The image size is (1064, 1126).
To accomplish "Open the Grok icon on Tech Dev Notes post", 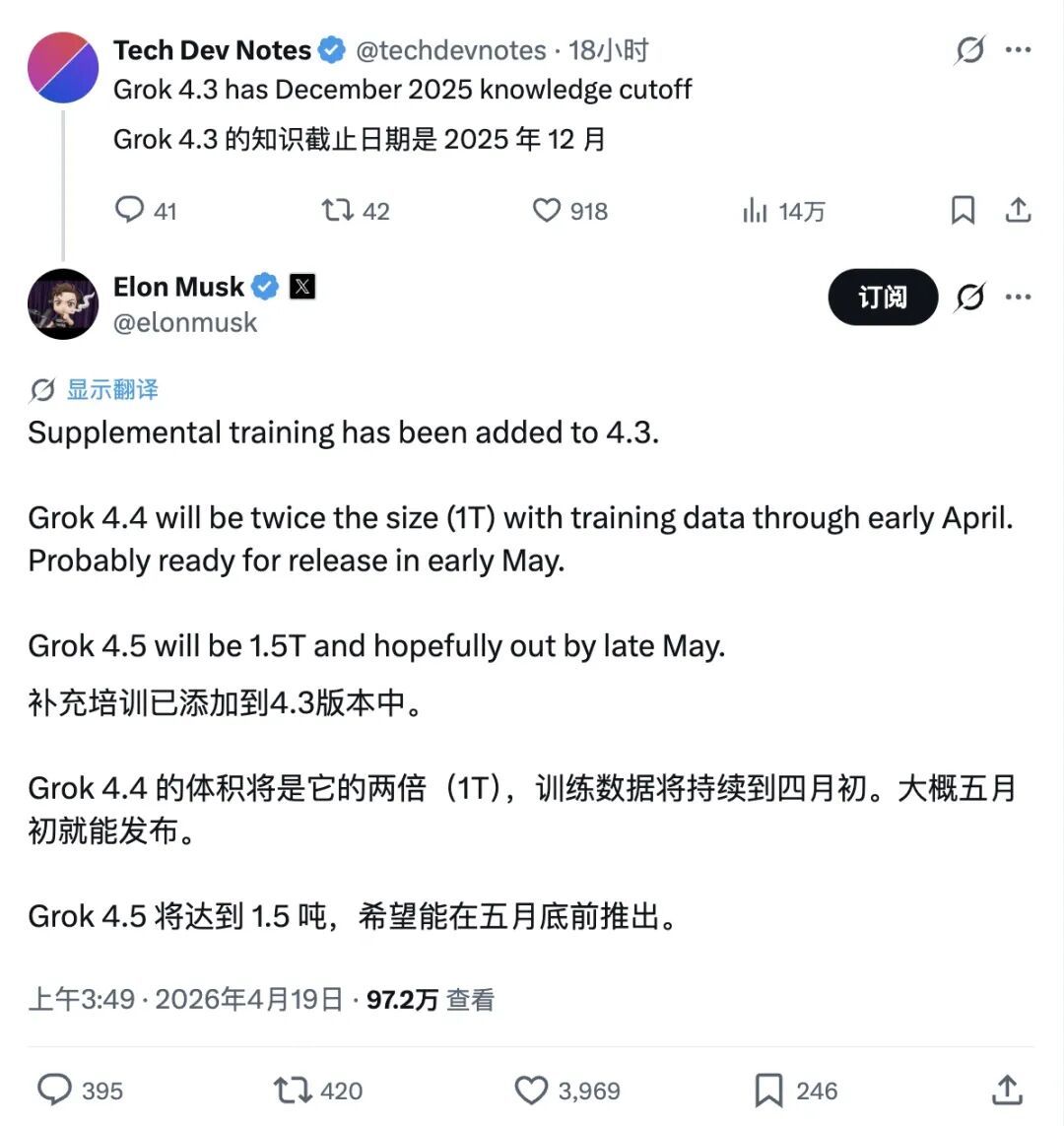I will tap(969, 49).
